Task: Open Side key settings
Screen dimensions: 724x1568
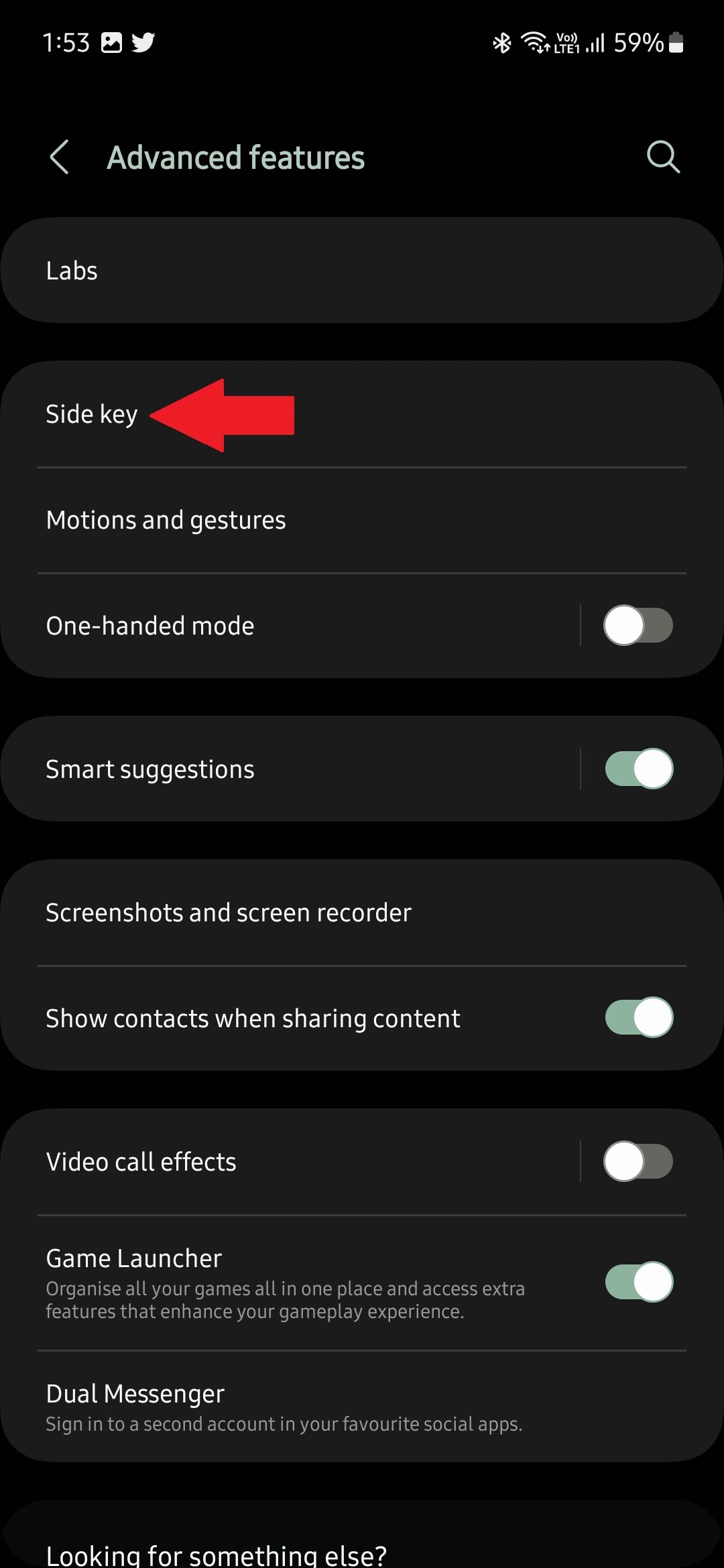Action: pos(92,413)
